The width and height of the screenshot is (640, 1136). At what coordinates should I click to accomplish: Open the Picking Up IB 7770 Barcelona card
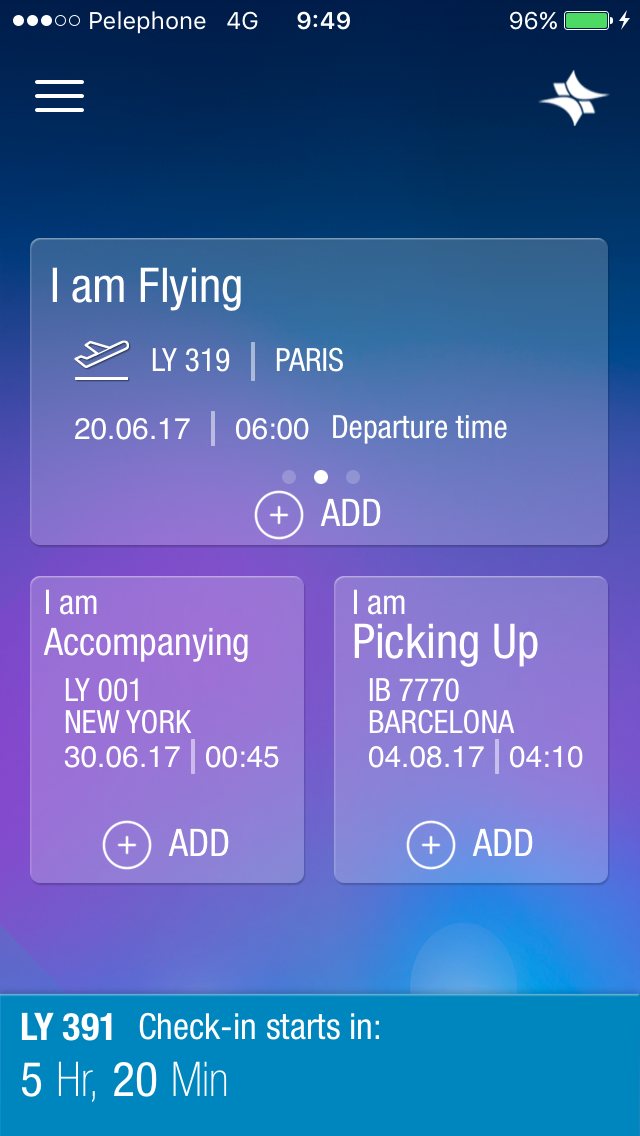[471, 730]
